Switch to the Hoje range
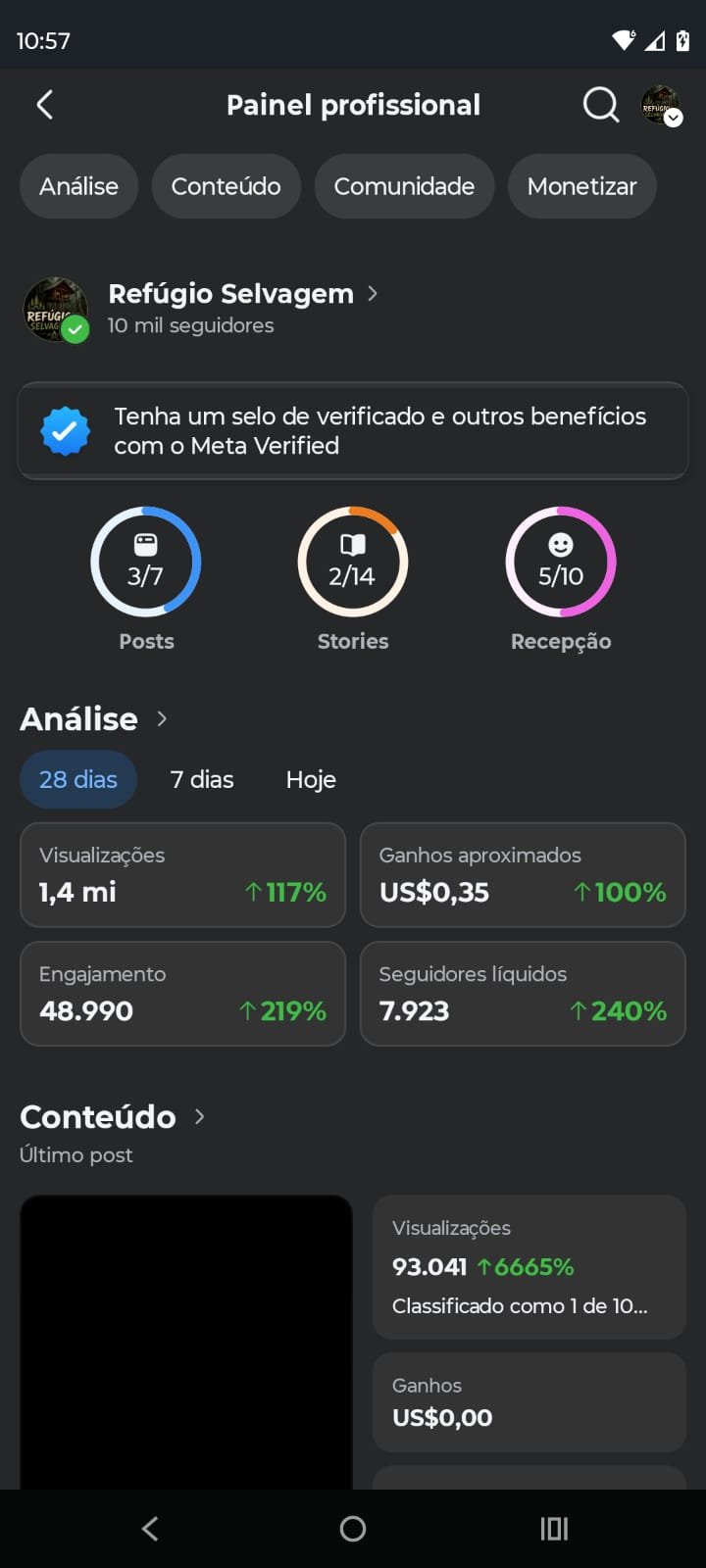Screen dimensions: 706x1568 pyautogui.click(x=311, y=779)
